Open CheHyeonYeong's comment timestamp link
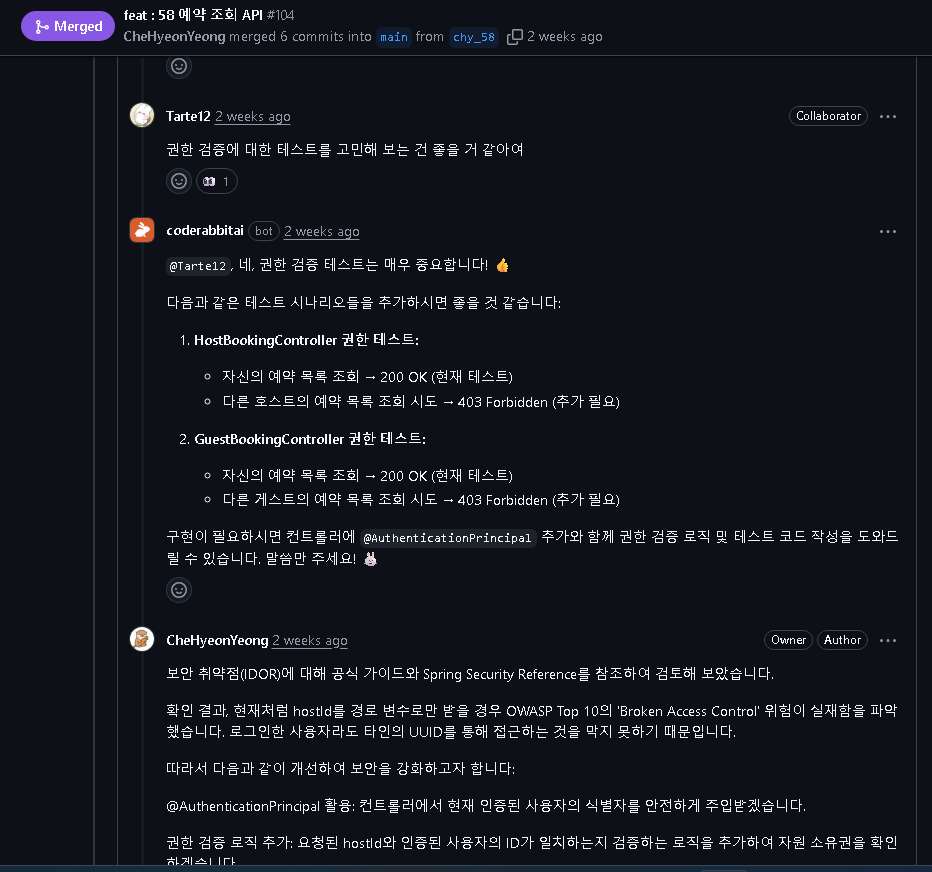 click(x=309, y=640)
